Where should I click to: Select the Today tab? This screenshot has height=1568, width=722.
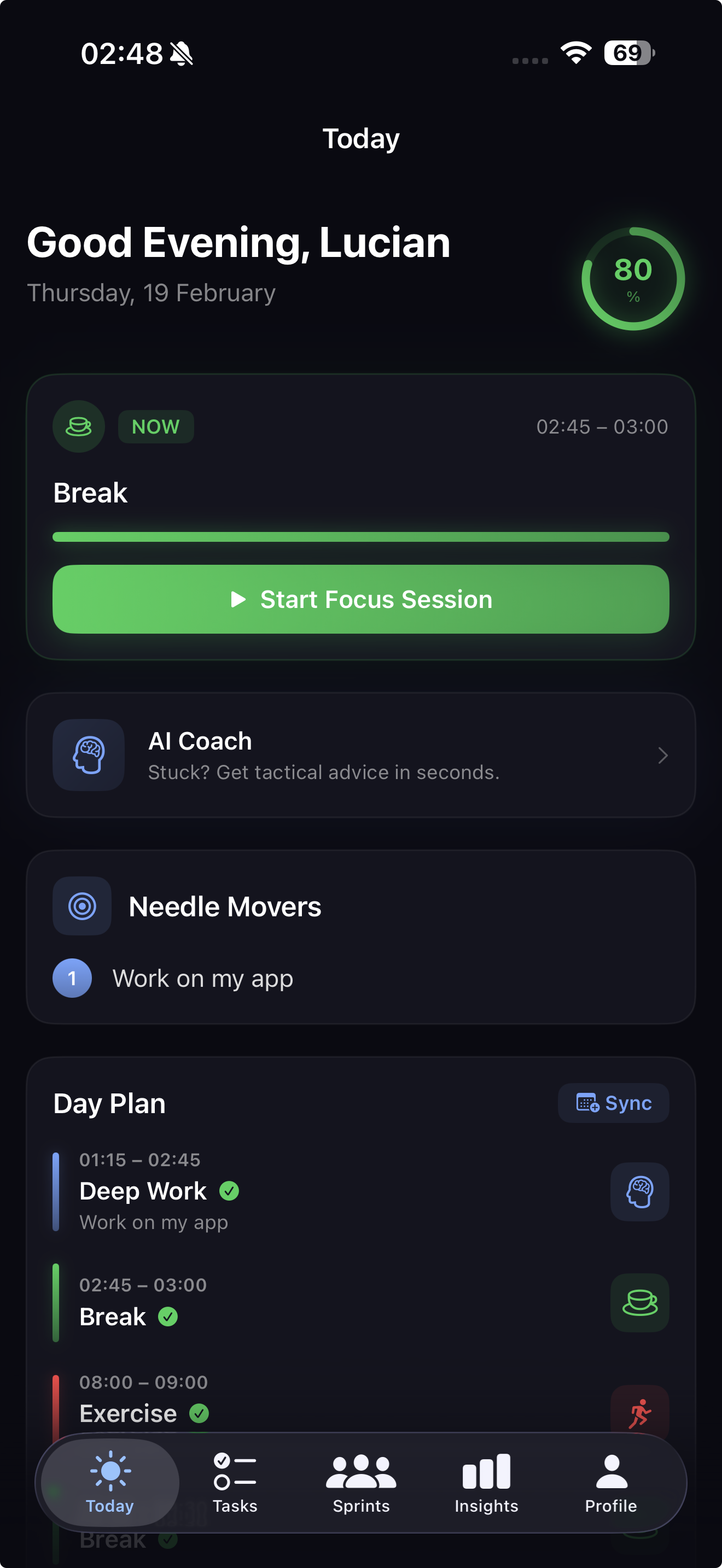click(x=110, y=1483)
